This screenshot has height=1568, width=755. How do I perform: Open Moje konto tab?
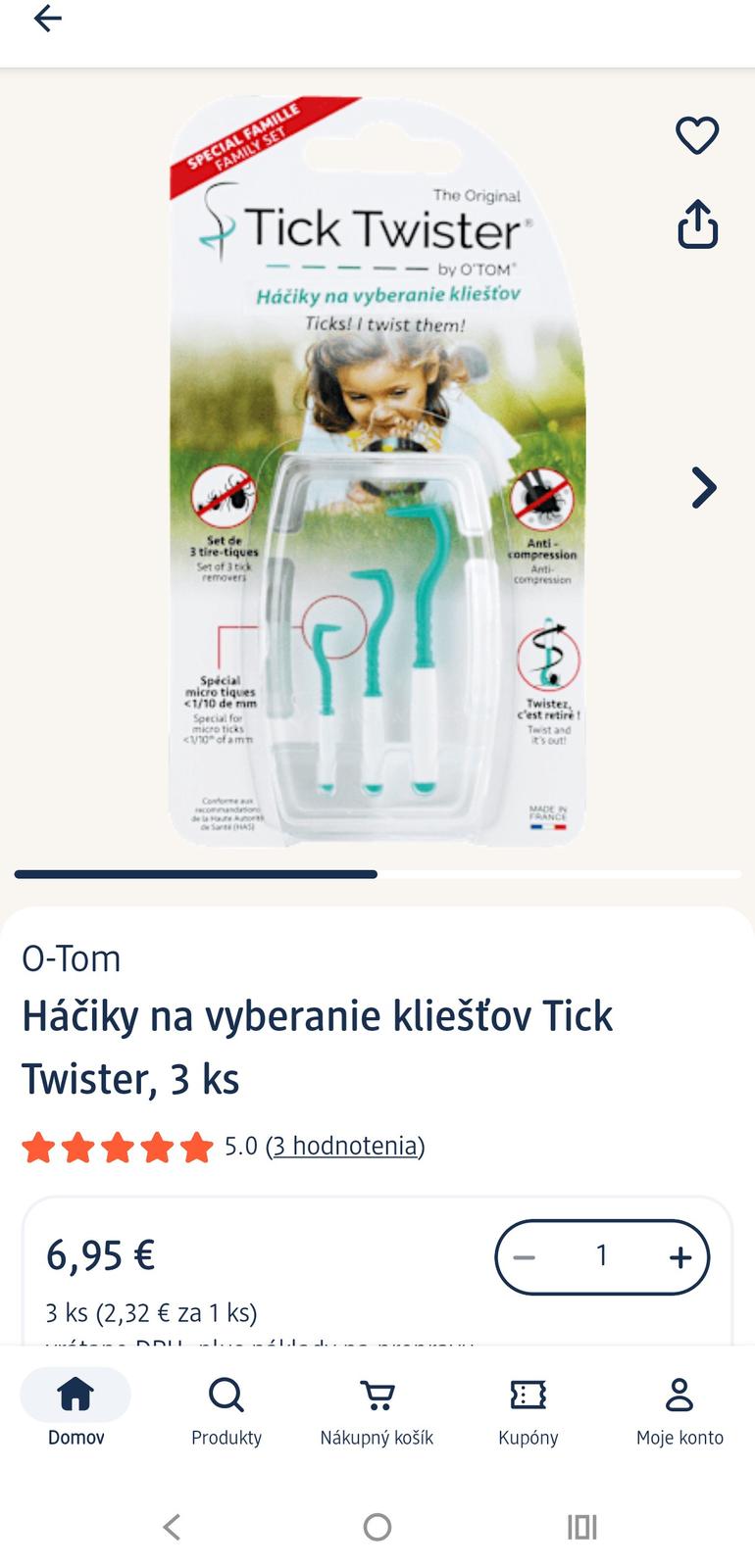(x=679, y=1409)
